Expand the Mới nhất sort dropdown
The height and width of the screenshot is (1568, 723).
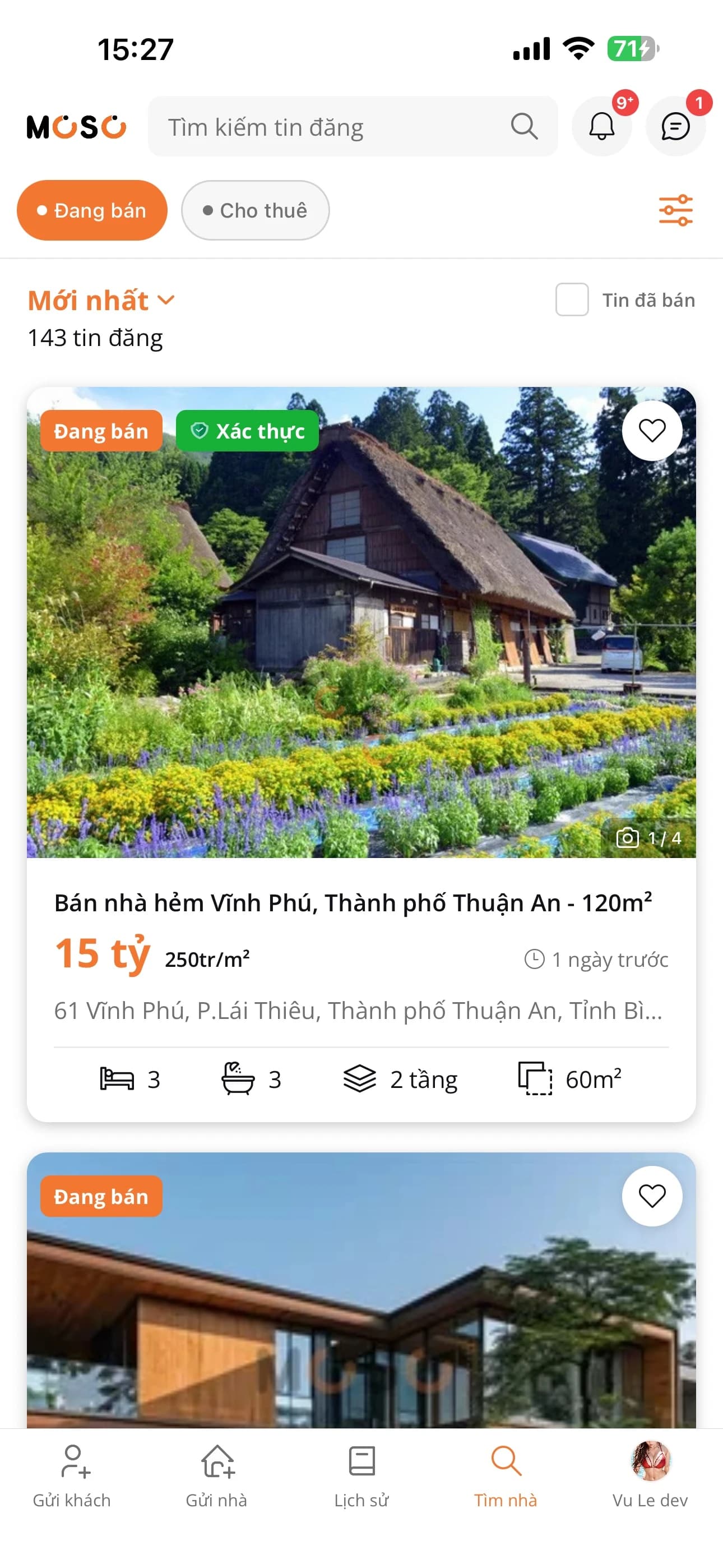click(x=101, y=300)
